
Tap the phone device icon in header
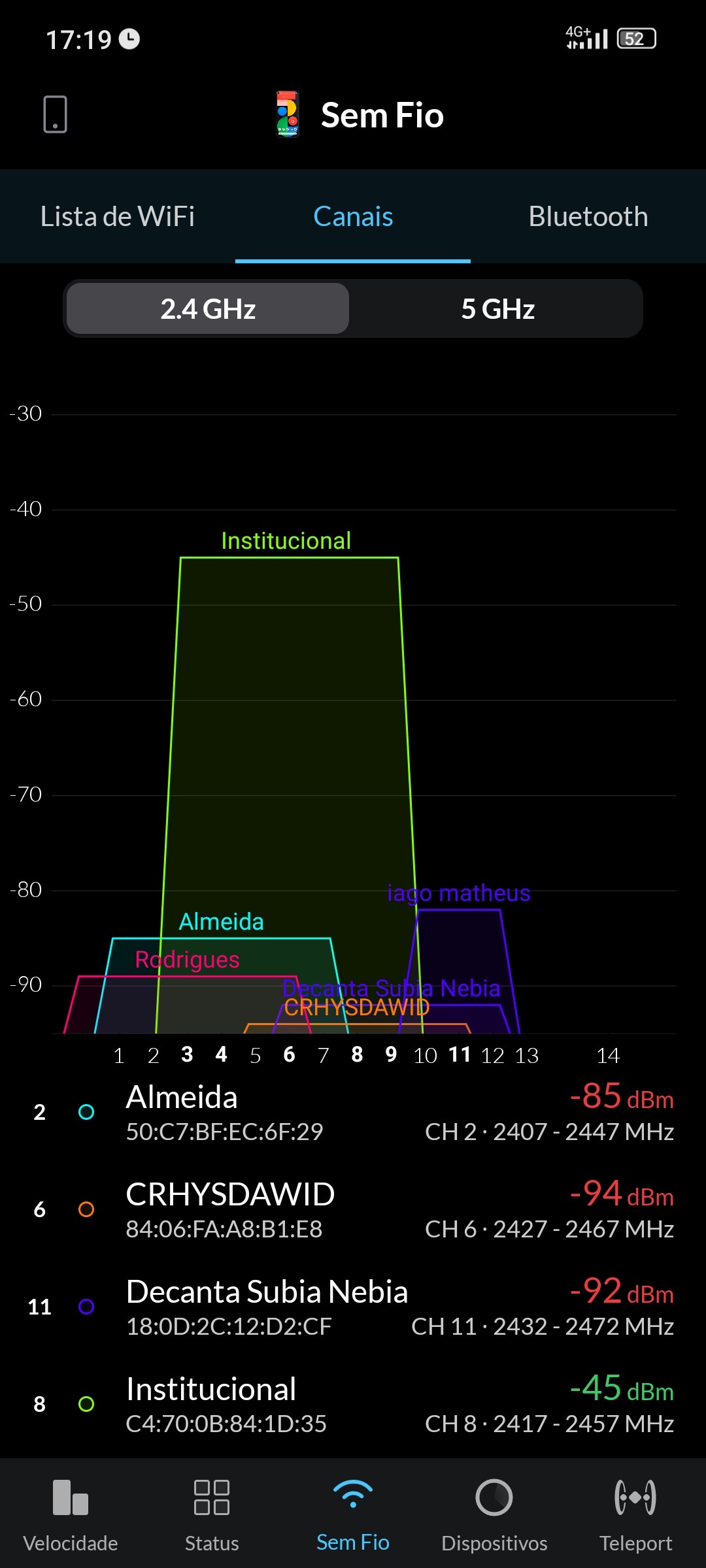click(55, 114)
